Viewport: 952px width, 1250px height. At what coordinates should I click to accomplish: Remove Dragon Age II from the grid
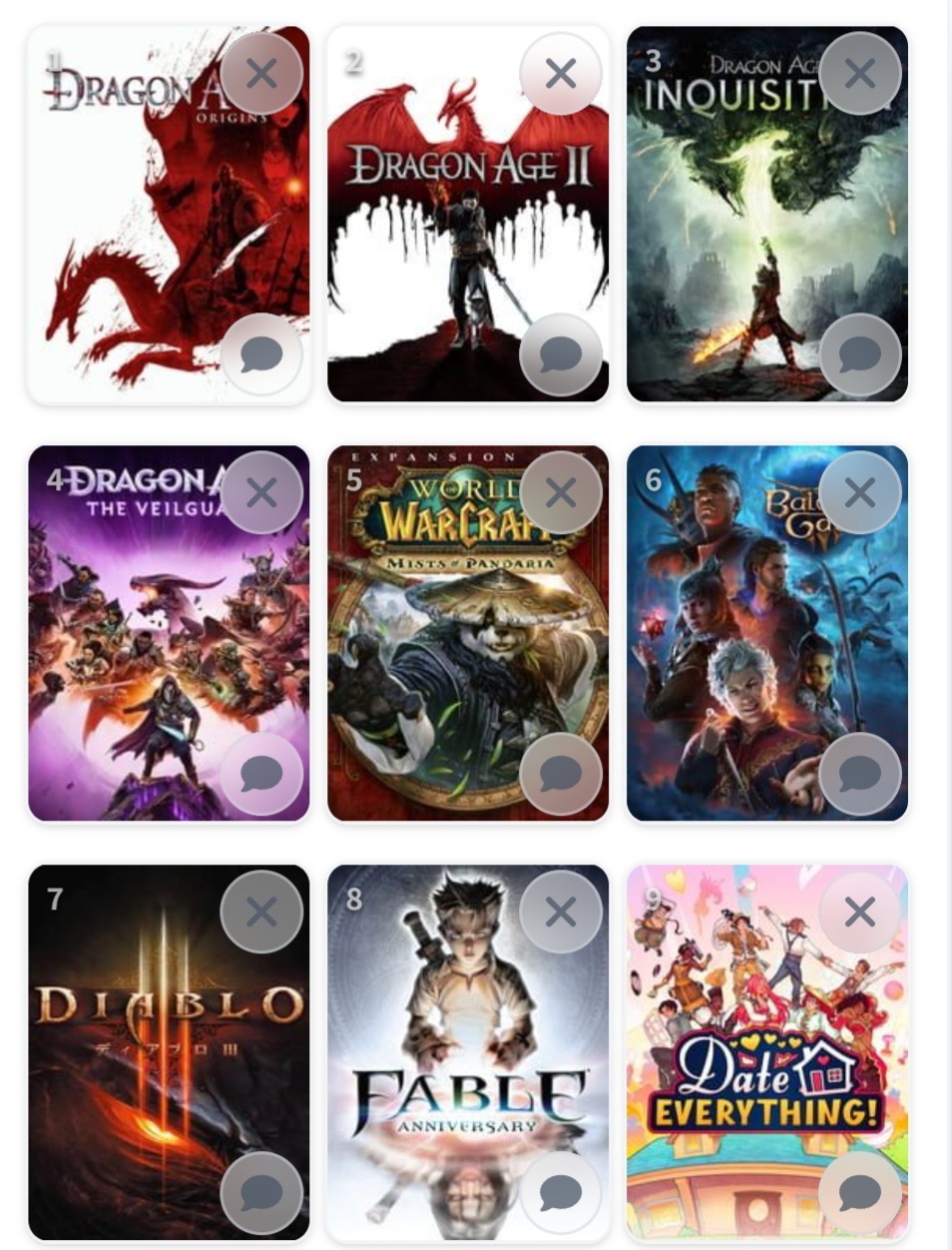click(561, 74)
